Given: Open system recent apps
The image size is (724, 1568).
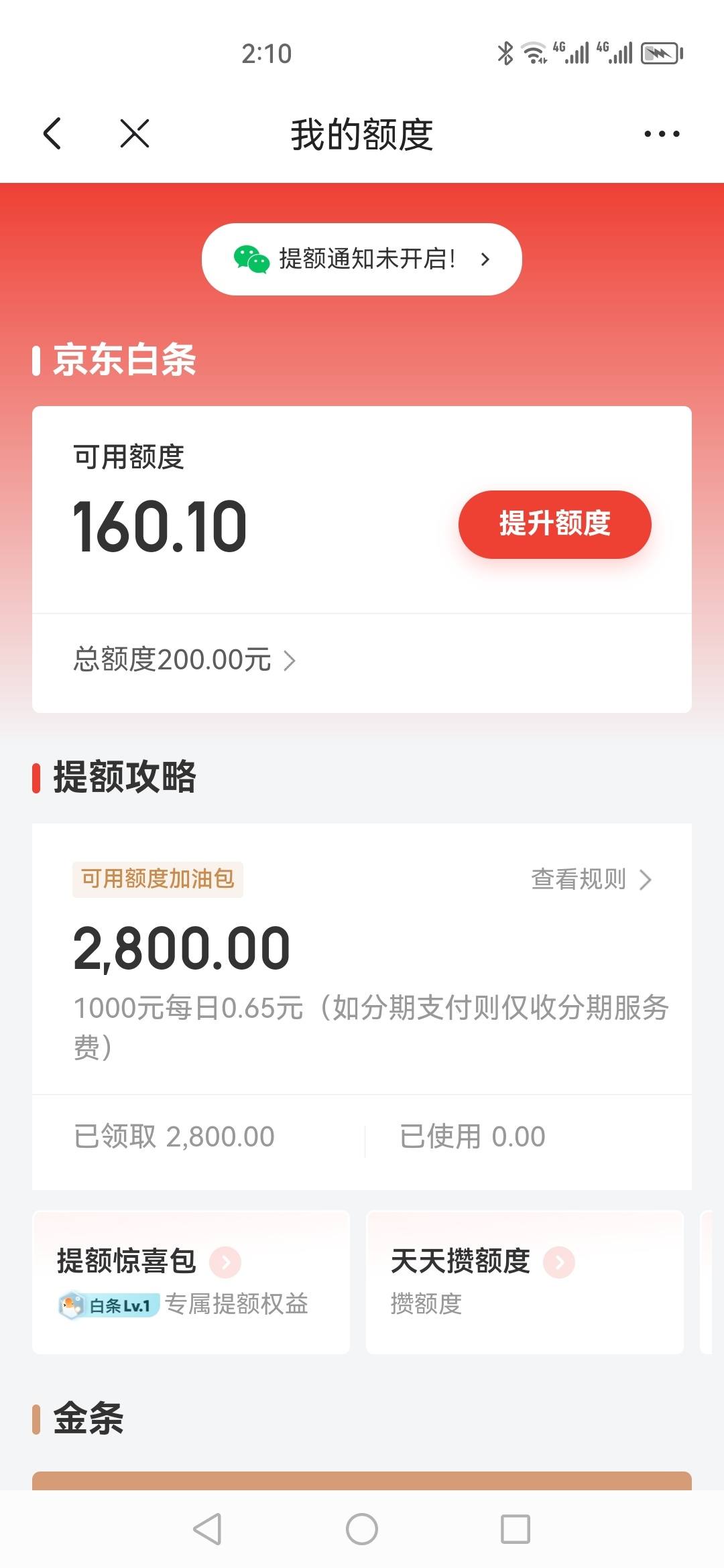Looking at the screenshot, I should [x=516, y=1529].
